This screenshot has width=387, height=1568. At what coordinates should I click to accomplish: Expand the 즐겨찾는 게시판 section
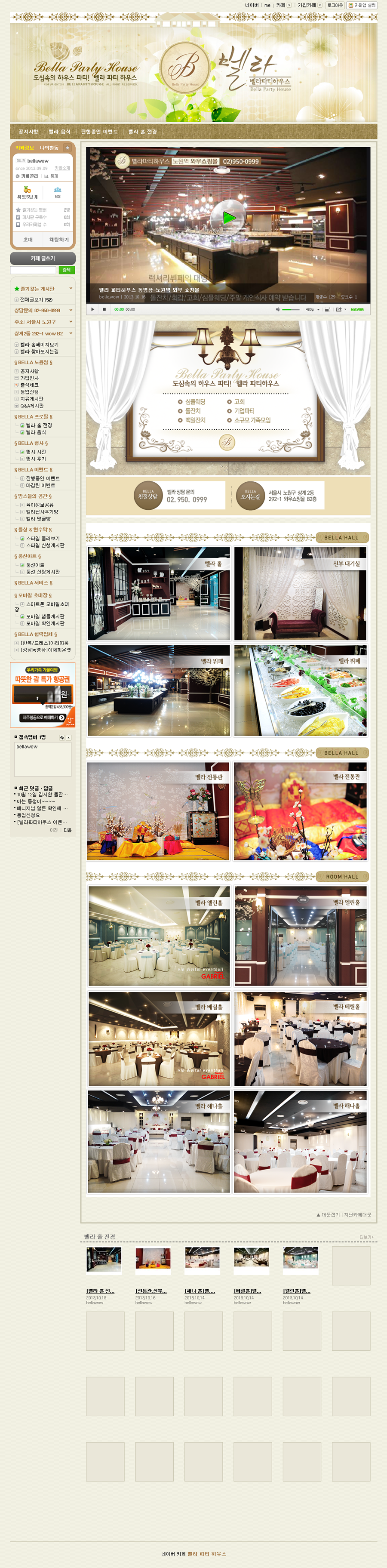(x=71, y=289)
